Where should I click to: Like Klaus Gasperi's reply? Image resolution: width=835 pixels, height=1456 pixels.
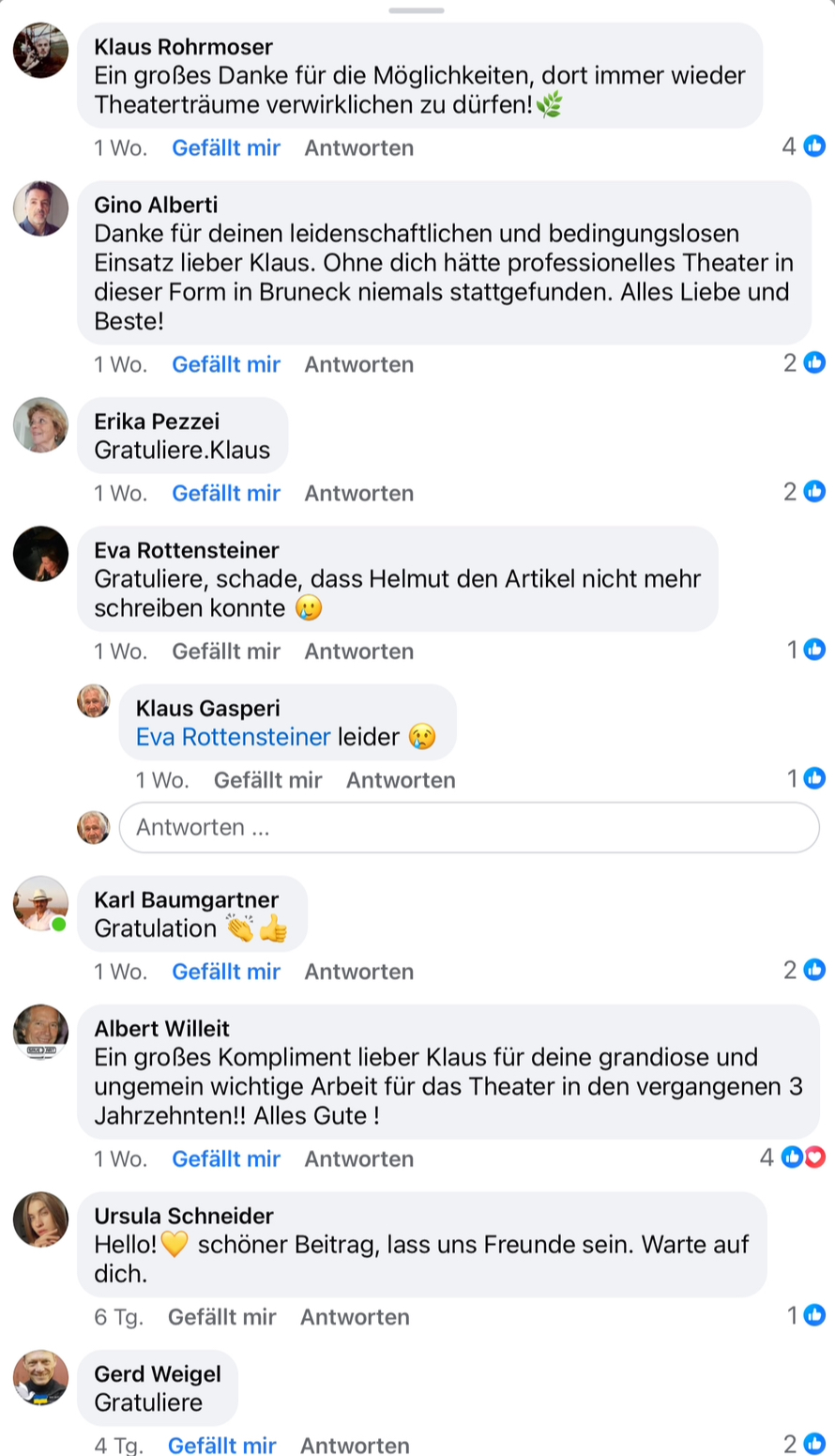[267, 780]
